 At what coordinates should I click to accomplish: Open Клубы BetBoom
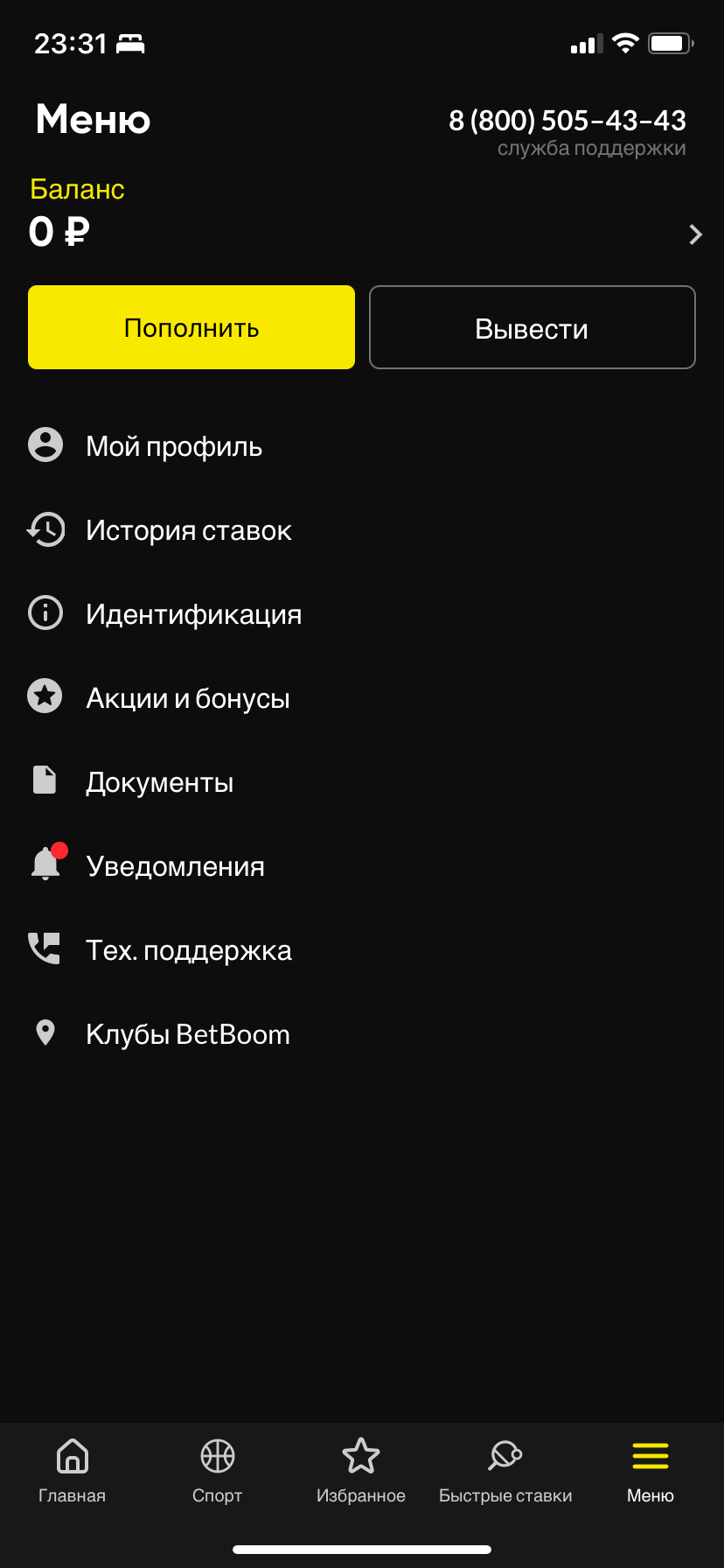[x=362, y=1034]
